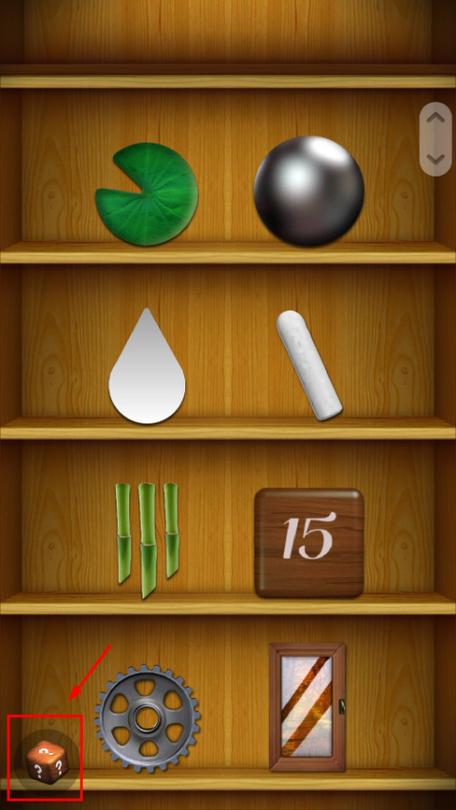Screen dimensions: 456x810
Task: Tap the down arrow on the scroller
Action: pos(436,159)
